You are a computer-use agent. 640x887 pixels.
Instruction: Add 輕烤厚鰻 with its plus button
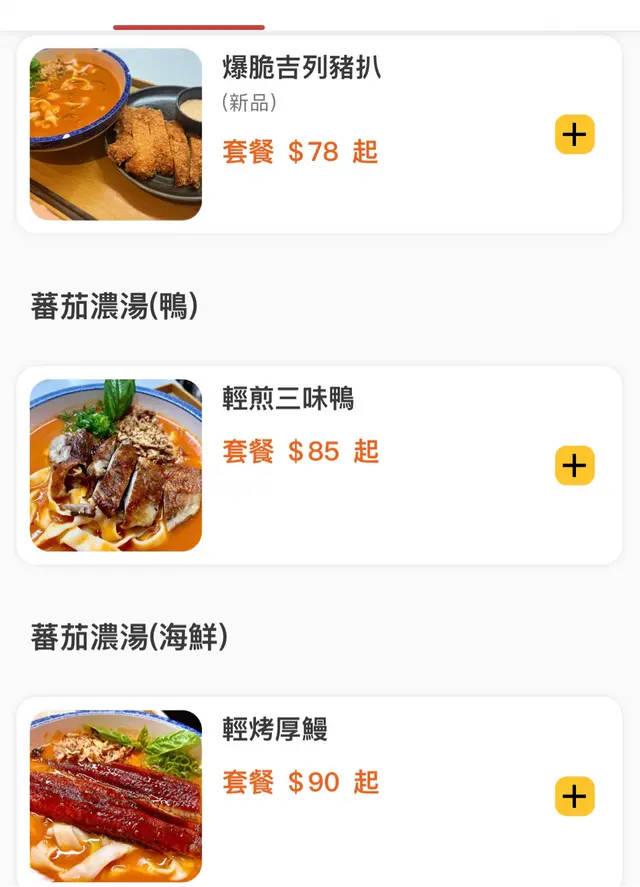[574, 797]
